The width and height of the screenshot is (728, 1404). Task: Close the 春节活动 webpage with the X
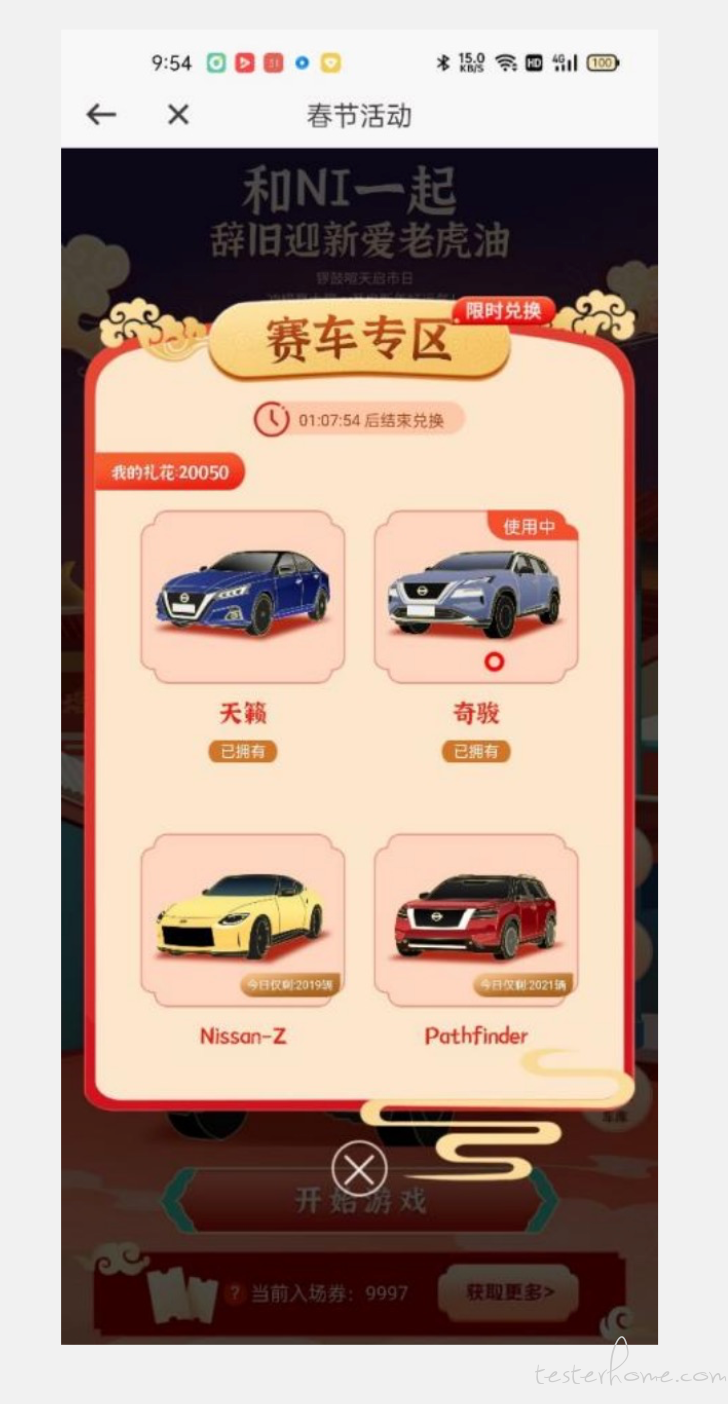click(x=178, y=115)
